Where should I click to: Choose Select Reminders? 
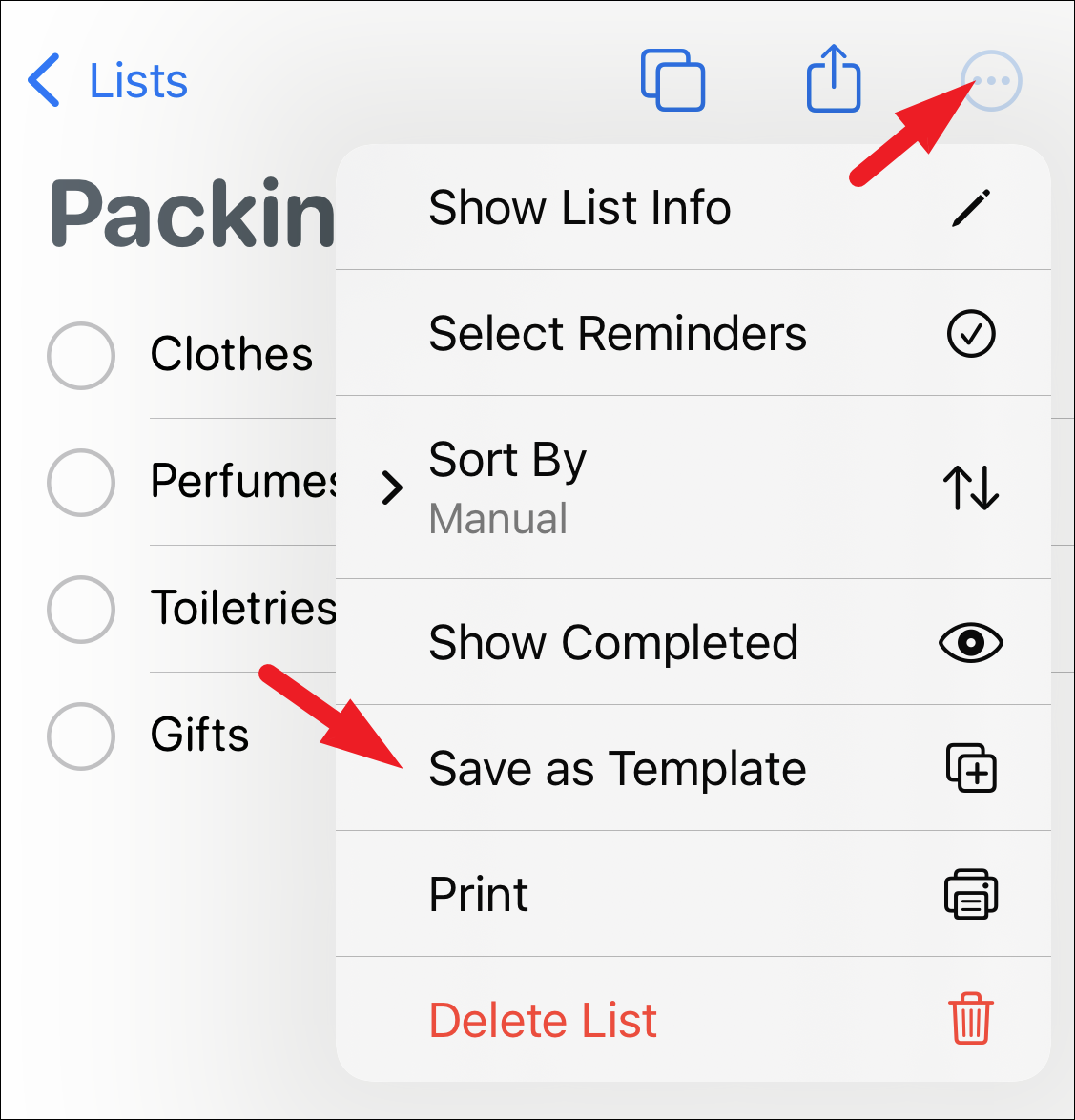coord(693,334)
